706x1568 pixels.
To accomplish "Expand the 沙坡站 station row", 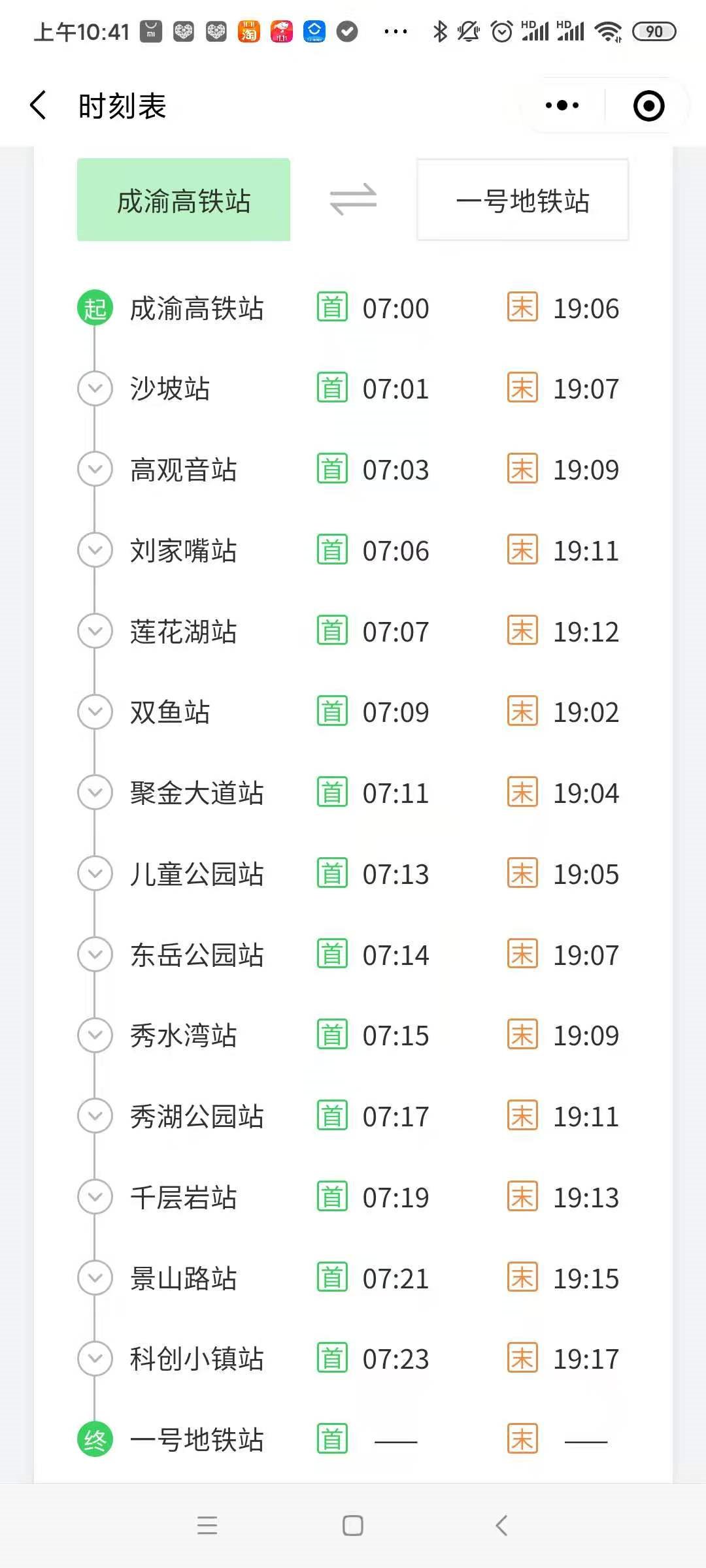I will [x=95, y=389].
